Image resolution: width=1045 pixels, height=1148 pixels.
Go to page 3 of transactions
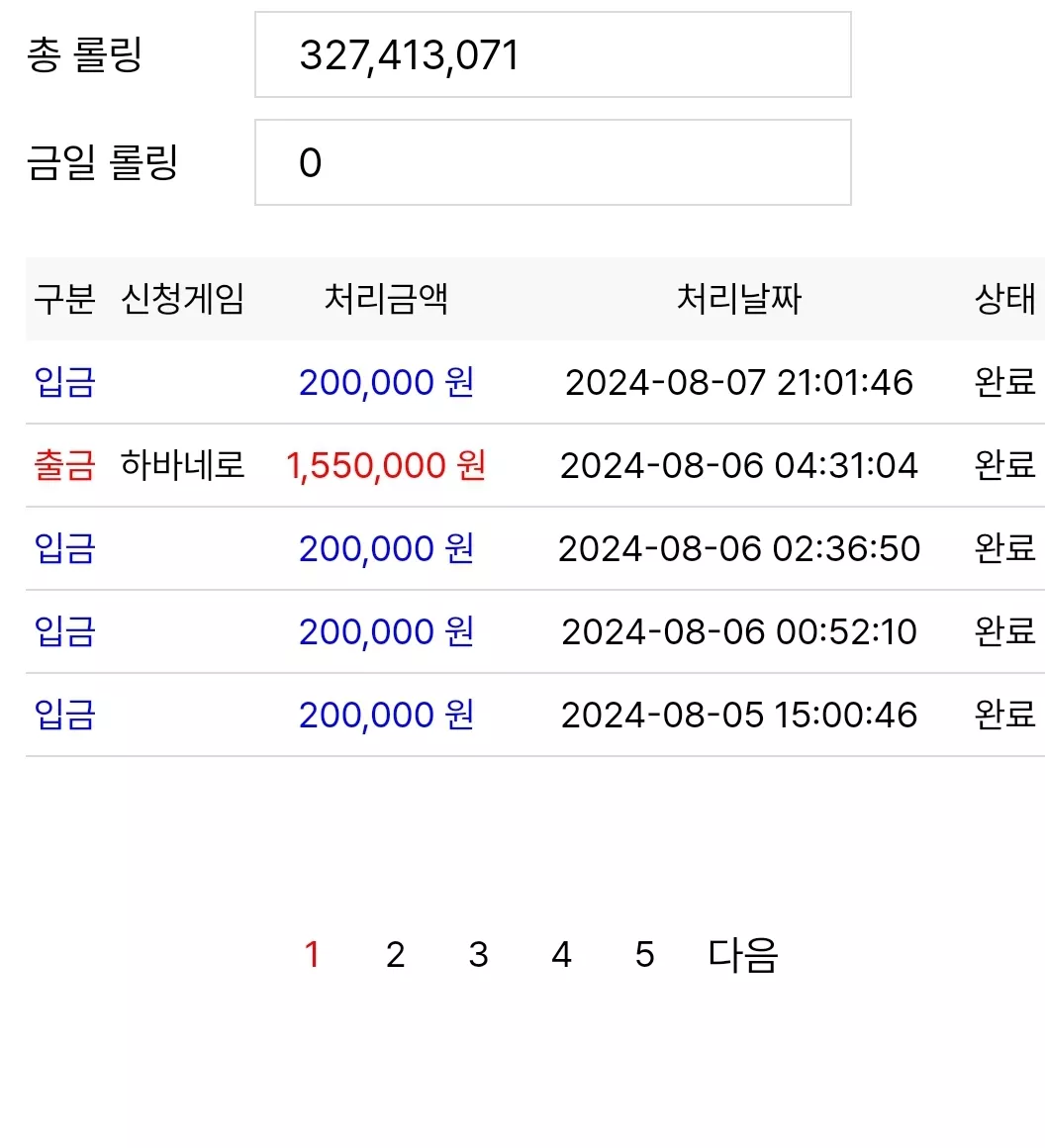pos(478,955)
